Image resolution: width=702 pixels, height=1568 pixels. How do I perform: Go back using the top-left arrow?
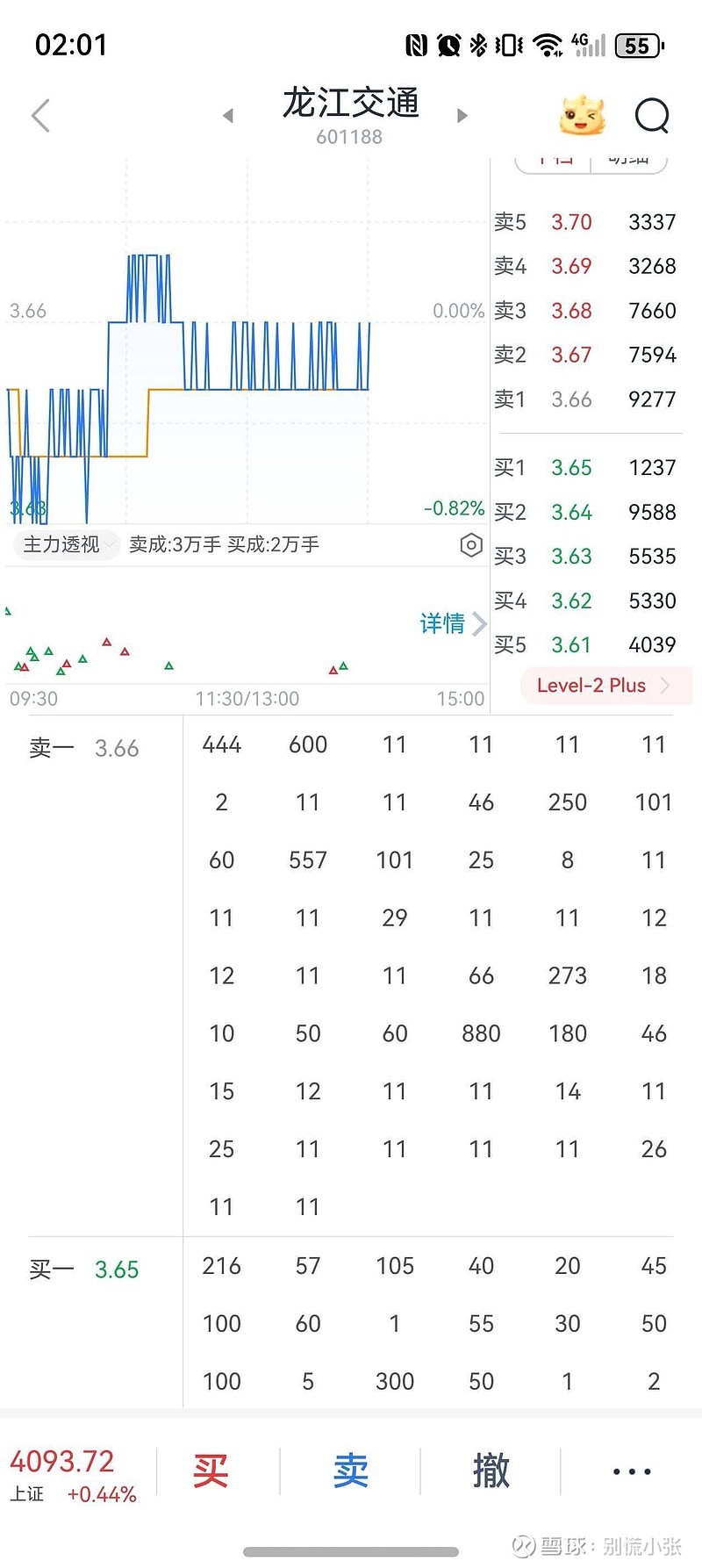coord(40,115)
